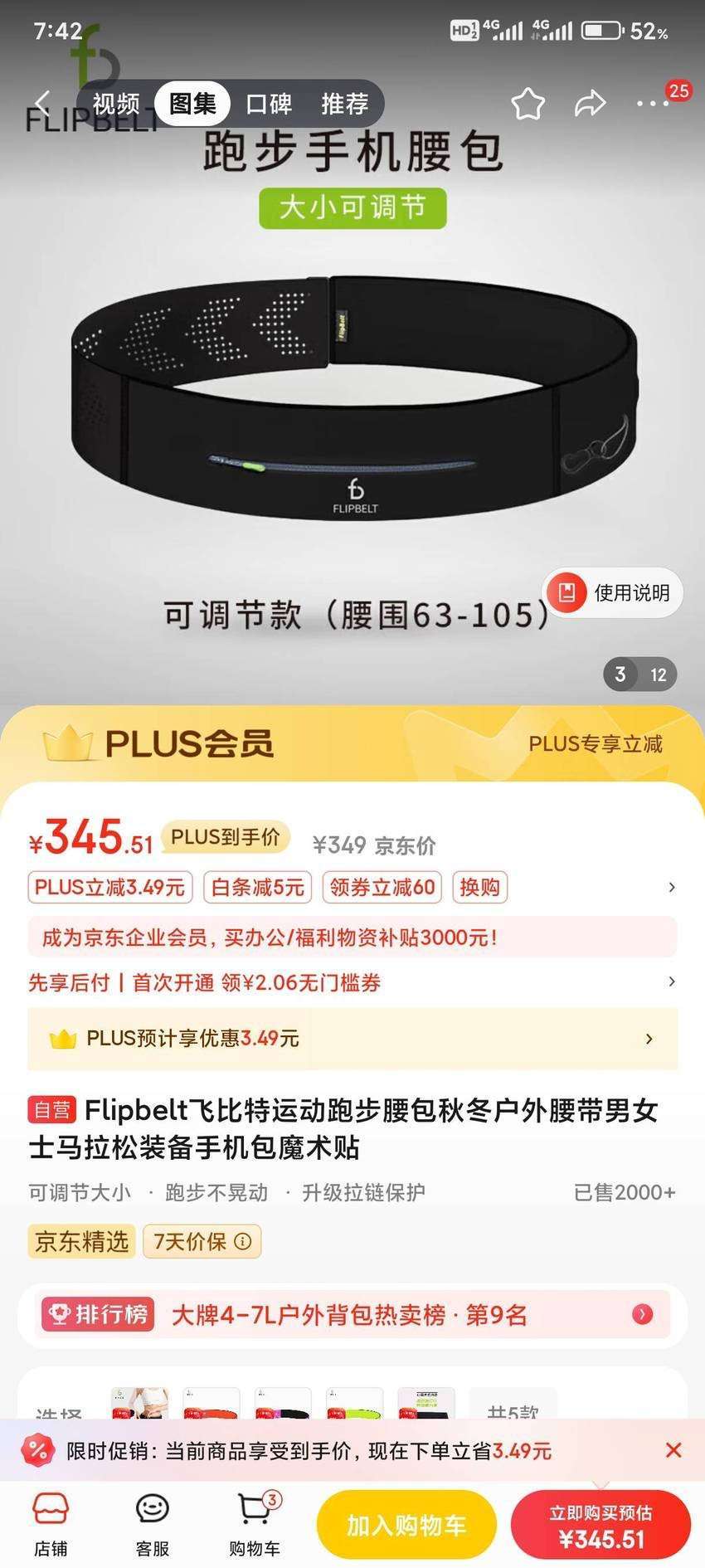Screen dimensions: 705x1568
Task: View PLUS预计享优惠3.49元 details
Action: tap(352, 1039)
